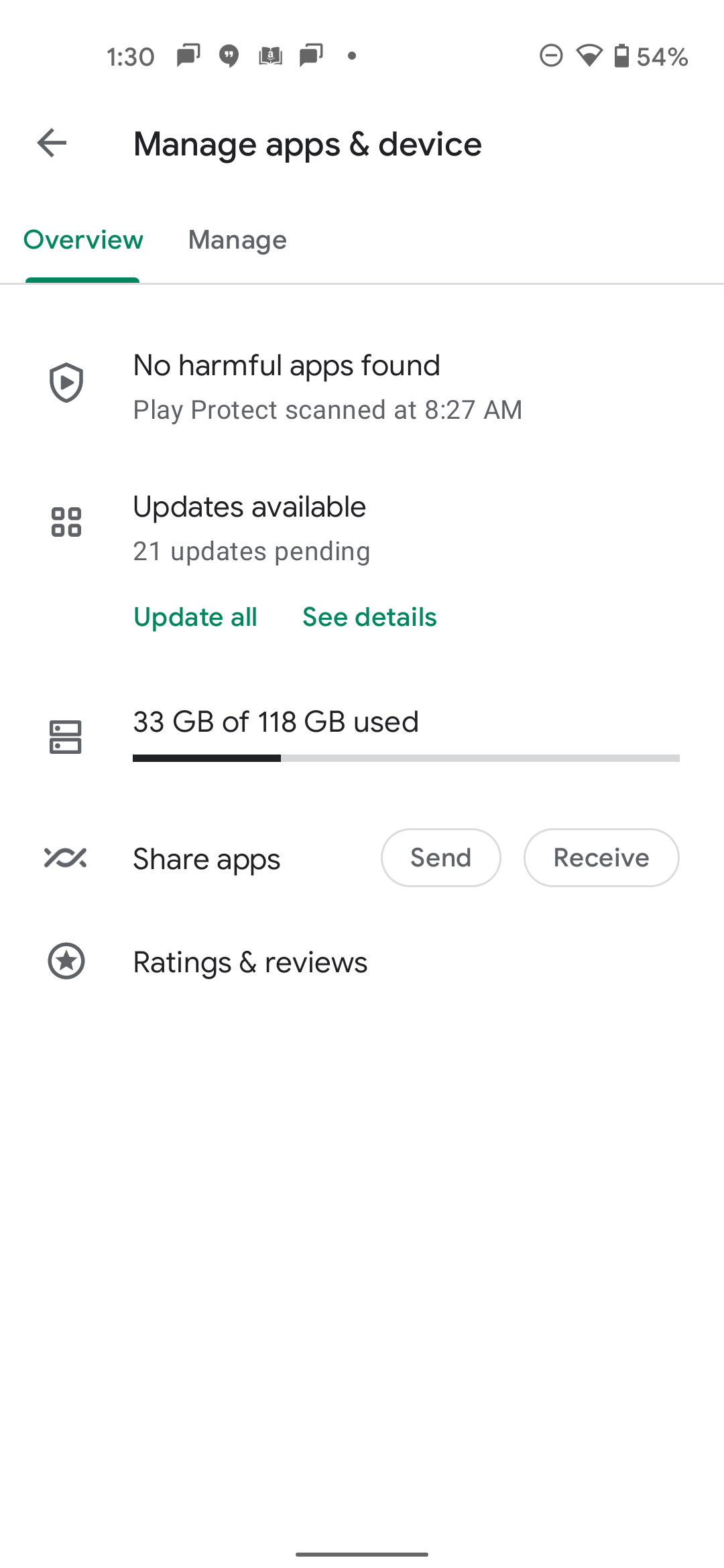Switch to the Manage tab
This screenshot has width=724, height=1568.
pyautogui.click(x=237, y=240)
